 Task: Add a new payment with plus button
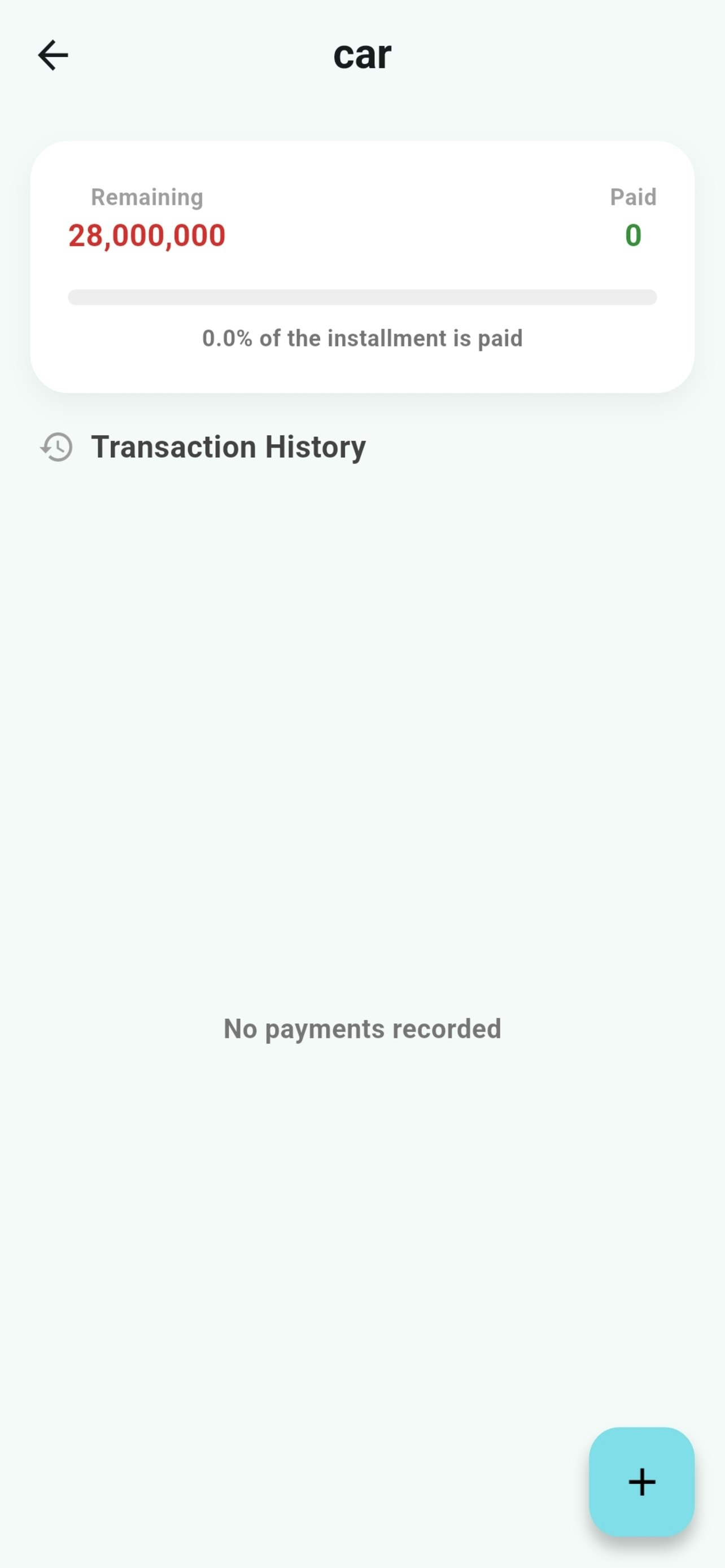coord(641,1481)
